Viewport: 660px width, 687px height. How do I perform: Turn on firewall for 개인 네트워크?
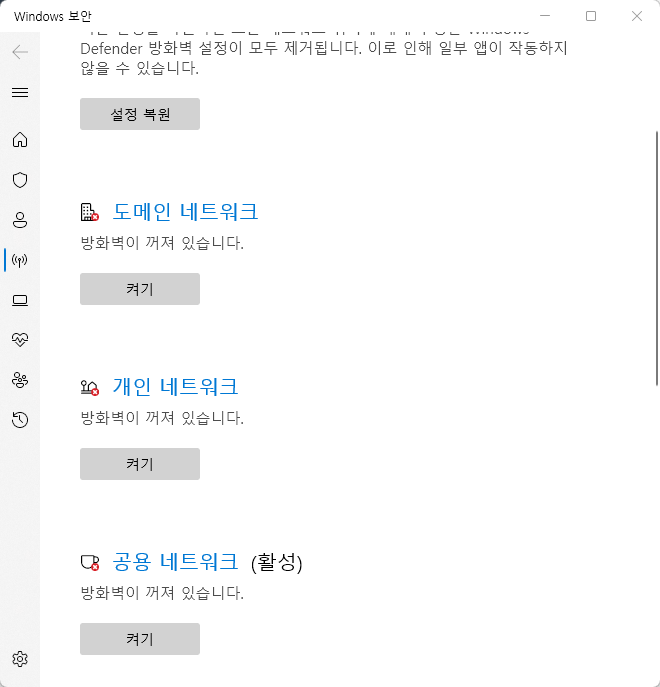click(x=140, y=464)
